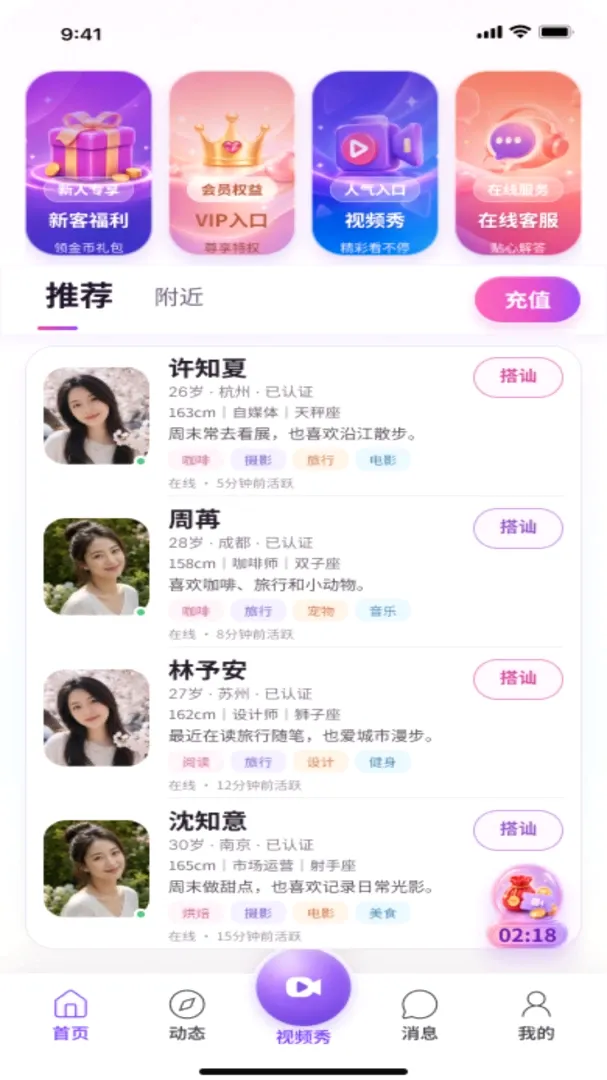Open the floating red envelope countdown
This screenshot has width=607, height=1080.
[527, 906]
